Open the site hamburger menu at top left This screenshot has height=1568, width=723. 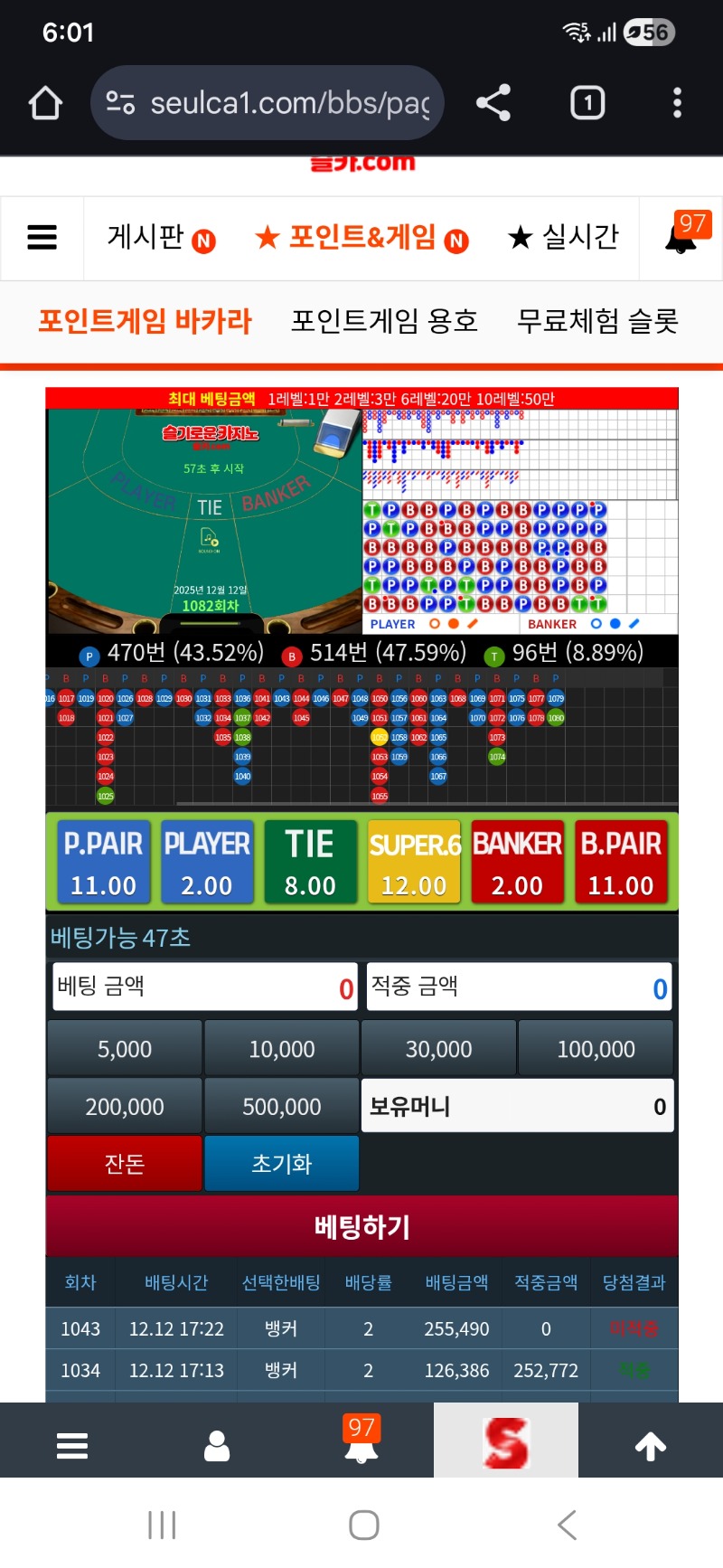tap(42, 237)
